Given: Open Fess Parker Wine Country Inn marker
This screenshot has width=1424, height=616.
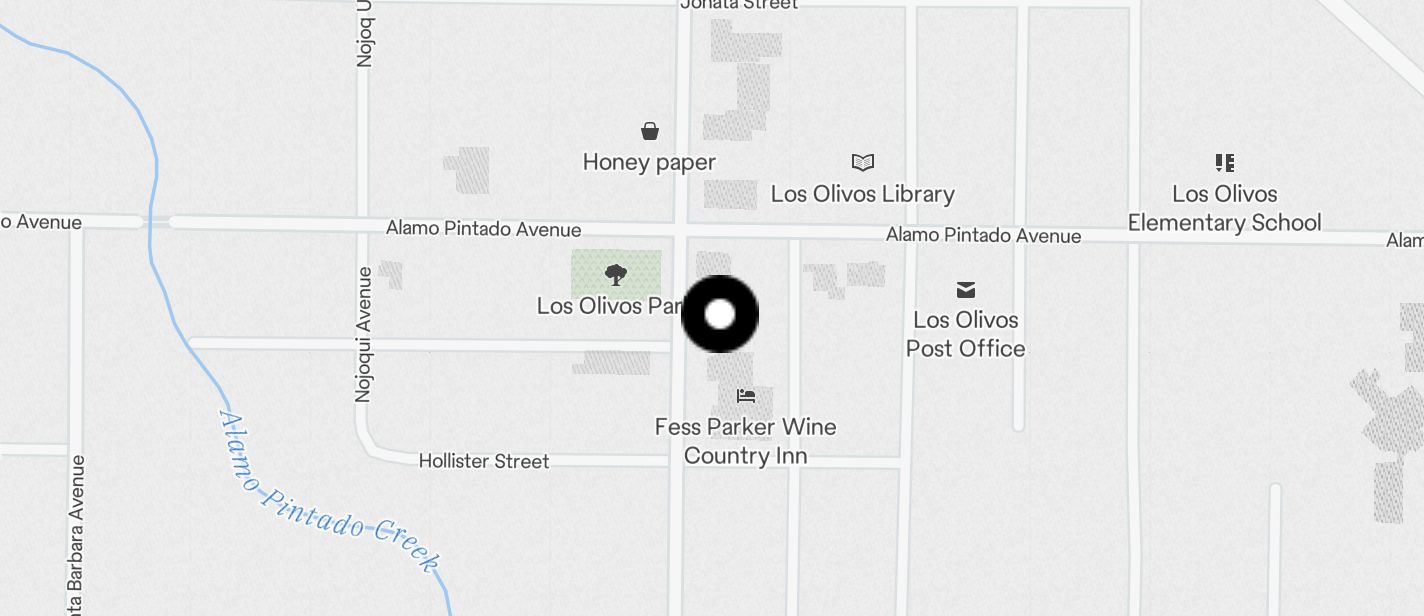Looking at the screenshot, I should [745, 396].
